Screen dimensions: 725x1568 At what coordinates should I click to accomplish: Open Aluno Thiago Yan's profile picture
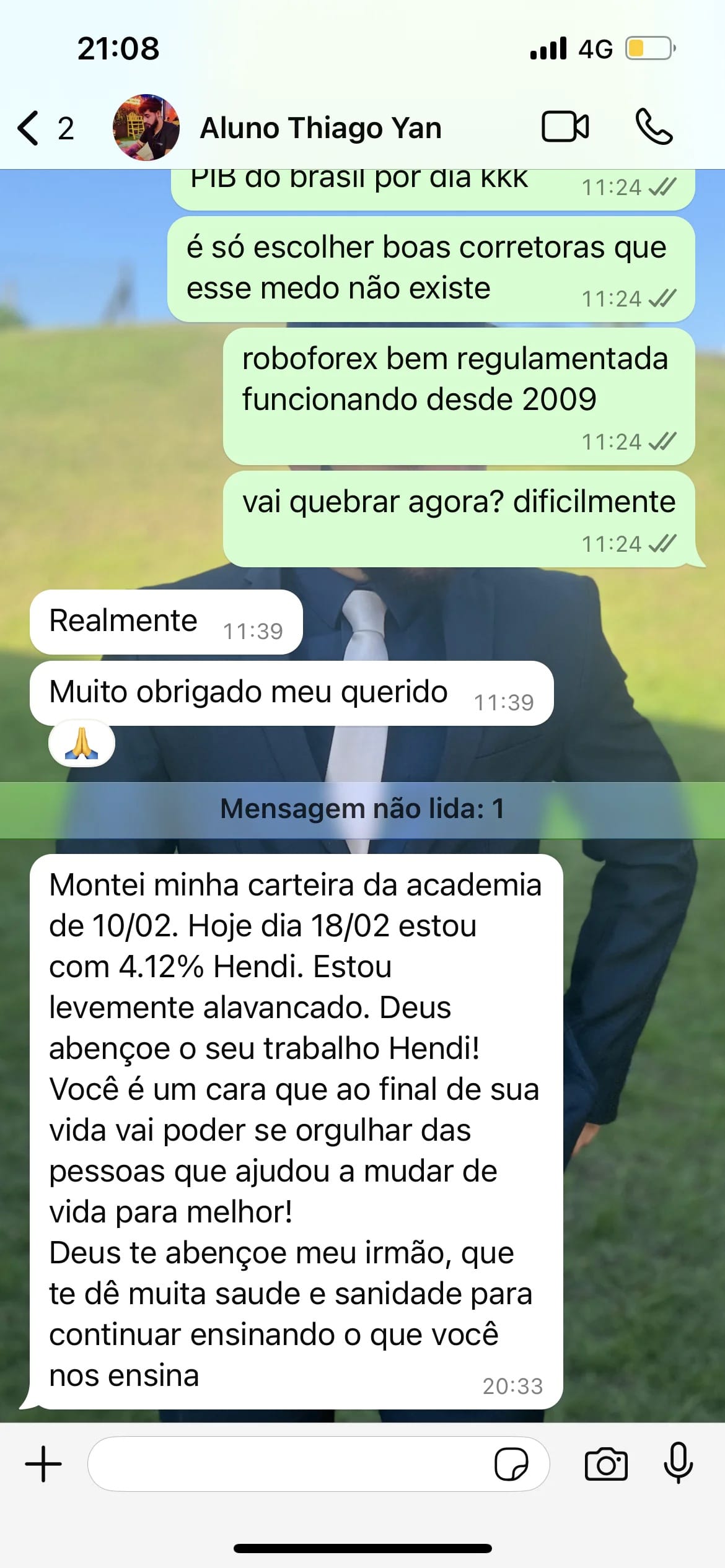146,128
